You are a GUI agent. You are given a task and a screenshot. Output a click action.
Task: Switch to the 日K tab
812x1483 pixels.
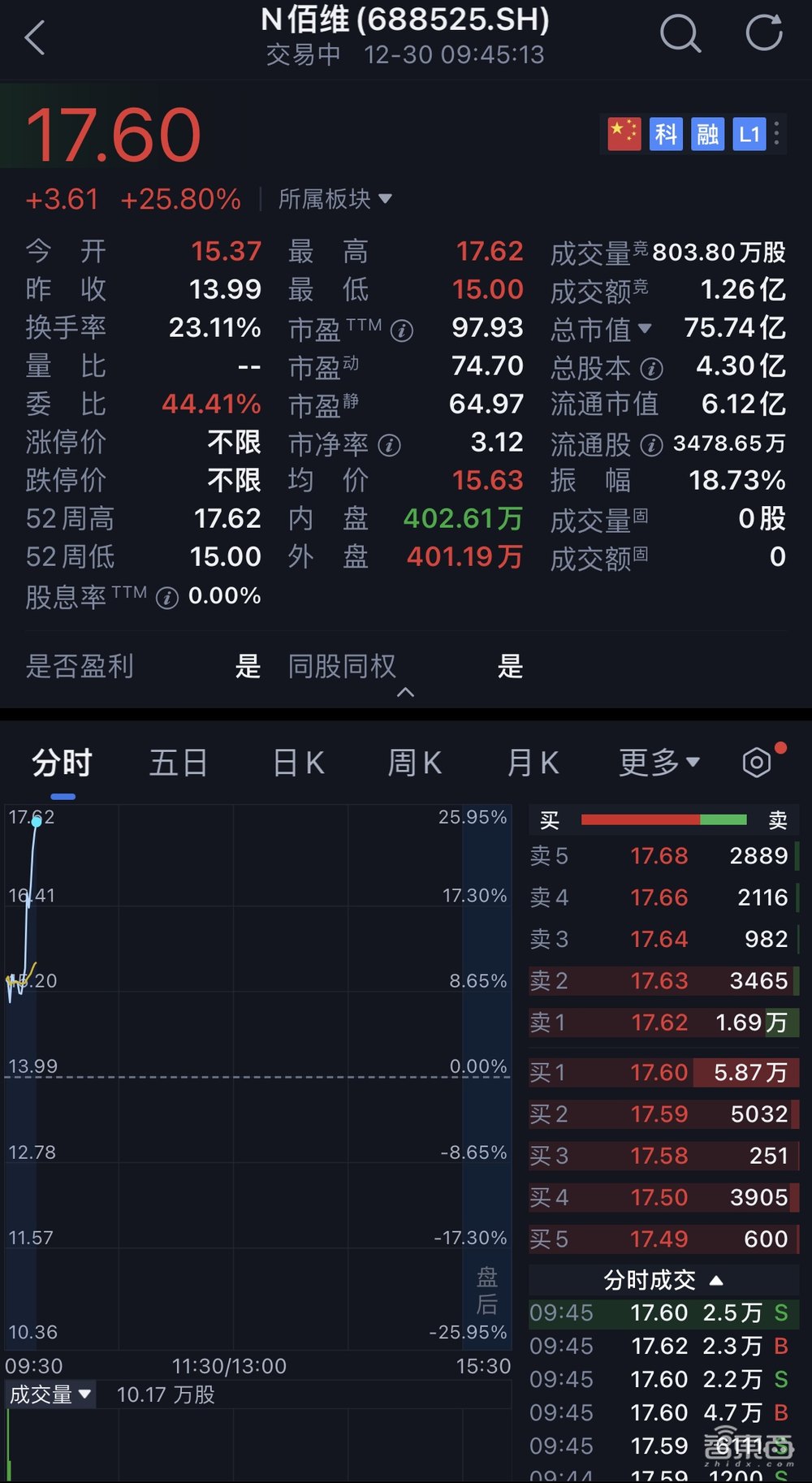click(297, 762)
